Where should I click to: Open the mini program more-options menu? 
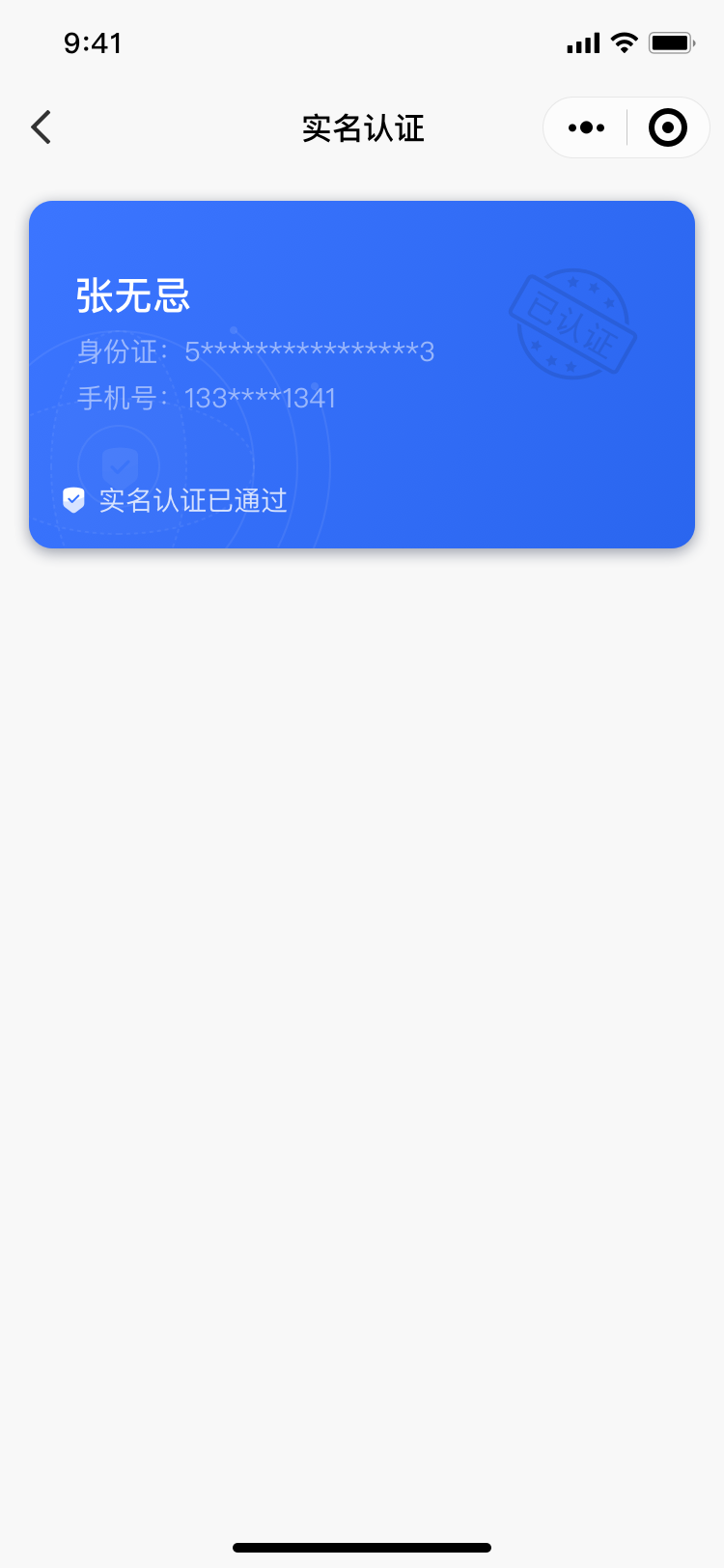pos(586,127)
